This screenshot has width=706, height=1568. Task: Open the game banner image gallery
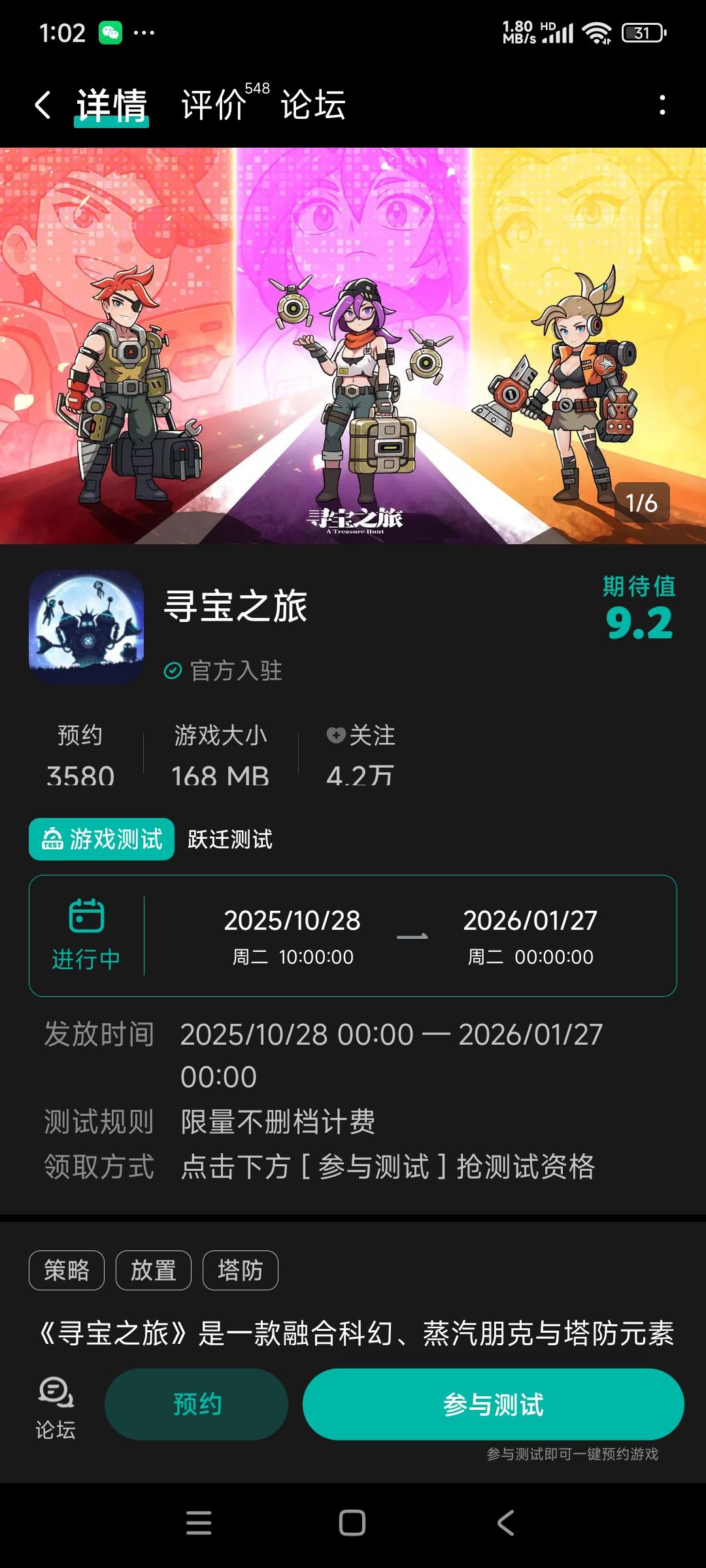point(353,346)
